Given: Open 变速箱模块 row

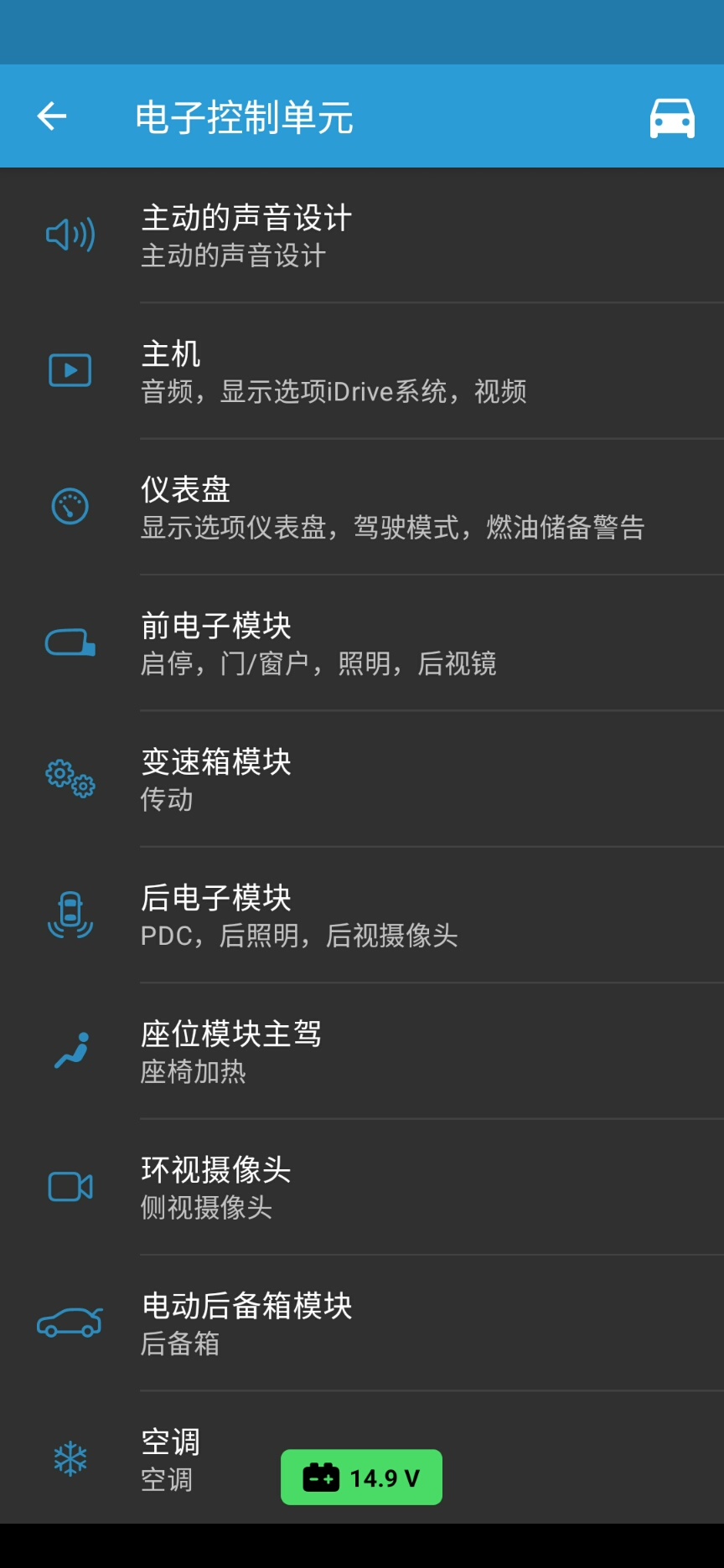Looking at the screenshot, I should [362, 779].
